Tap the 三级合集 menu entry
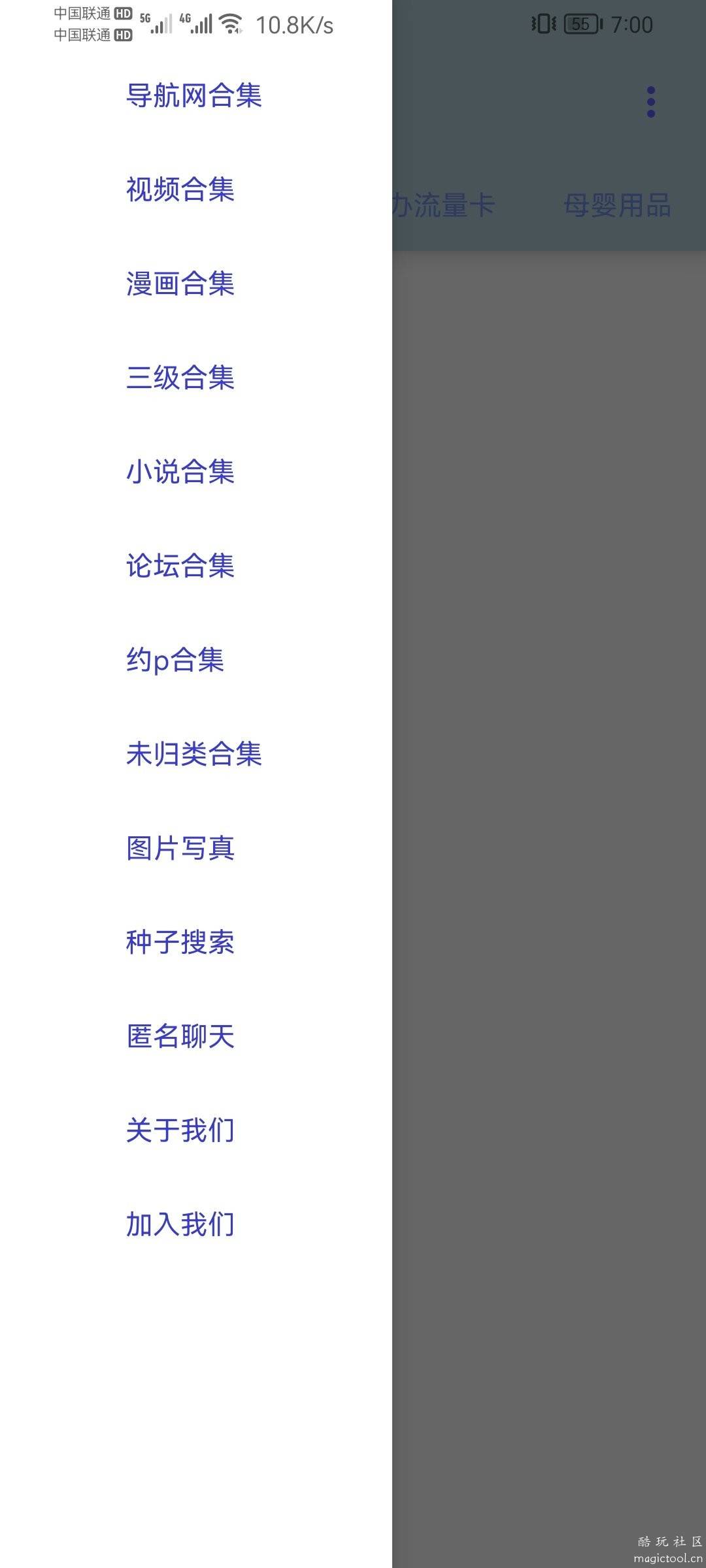The image size is (706, 1568). tap(180, 378)
